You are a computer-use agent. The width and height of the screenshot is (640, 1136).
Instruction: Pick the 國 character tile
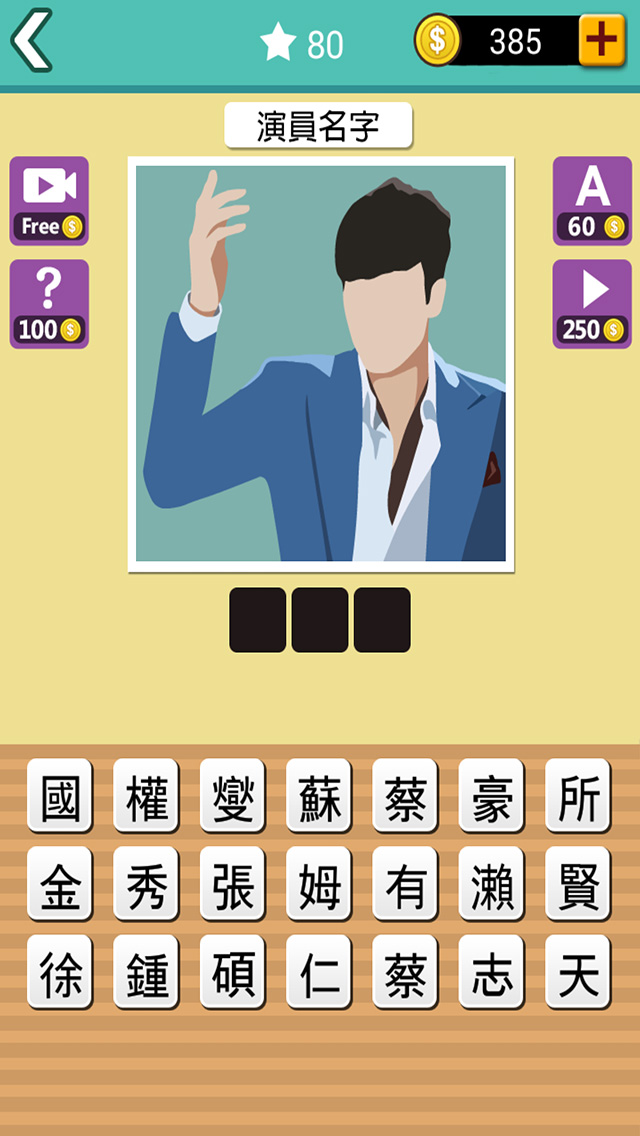point(60,796)
